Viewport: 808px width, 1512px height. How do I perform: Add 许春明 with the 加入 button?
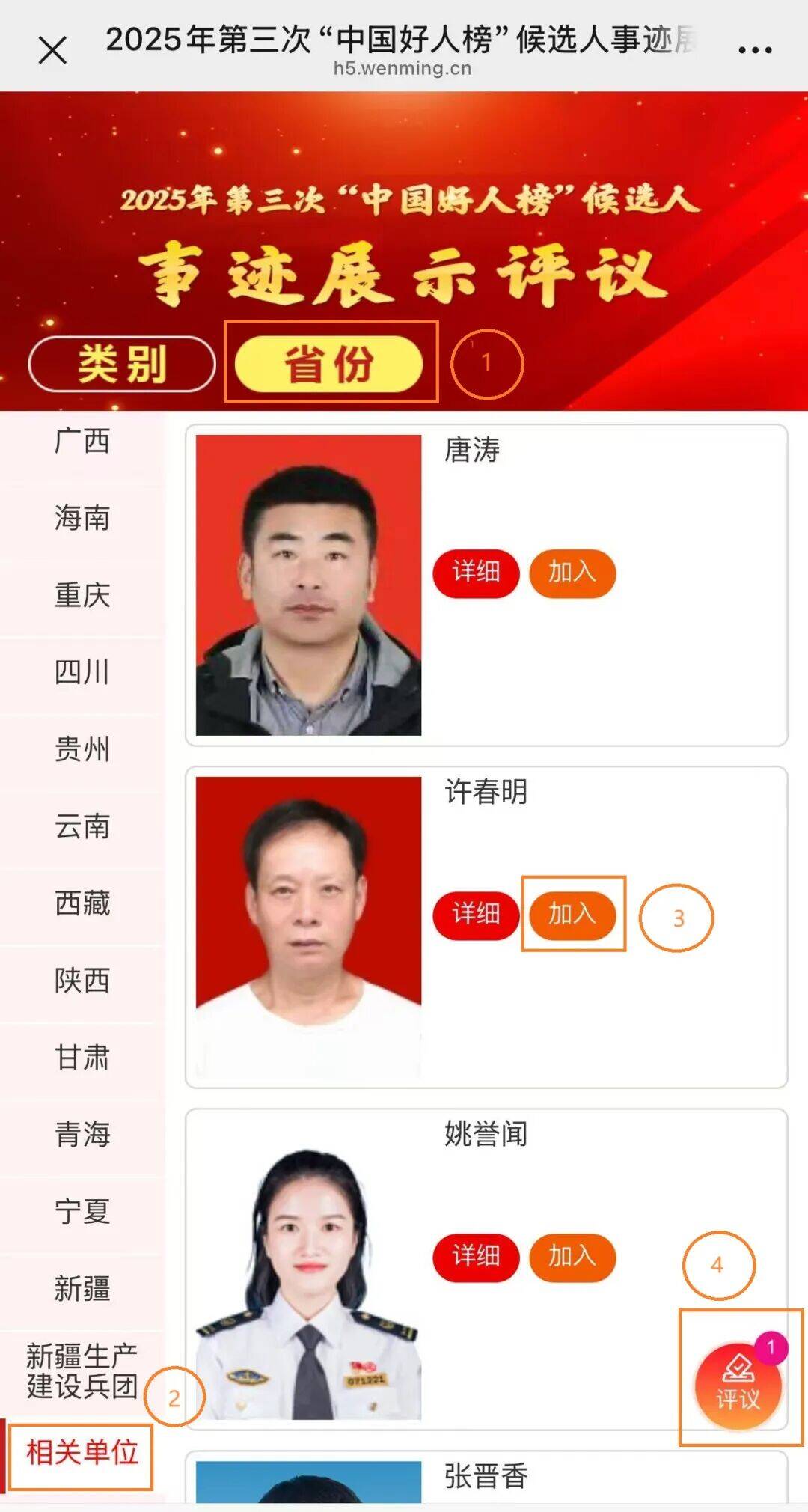572,915
